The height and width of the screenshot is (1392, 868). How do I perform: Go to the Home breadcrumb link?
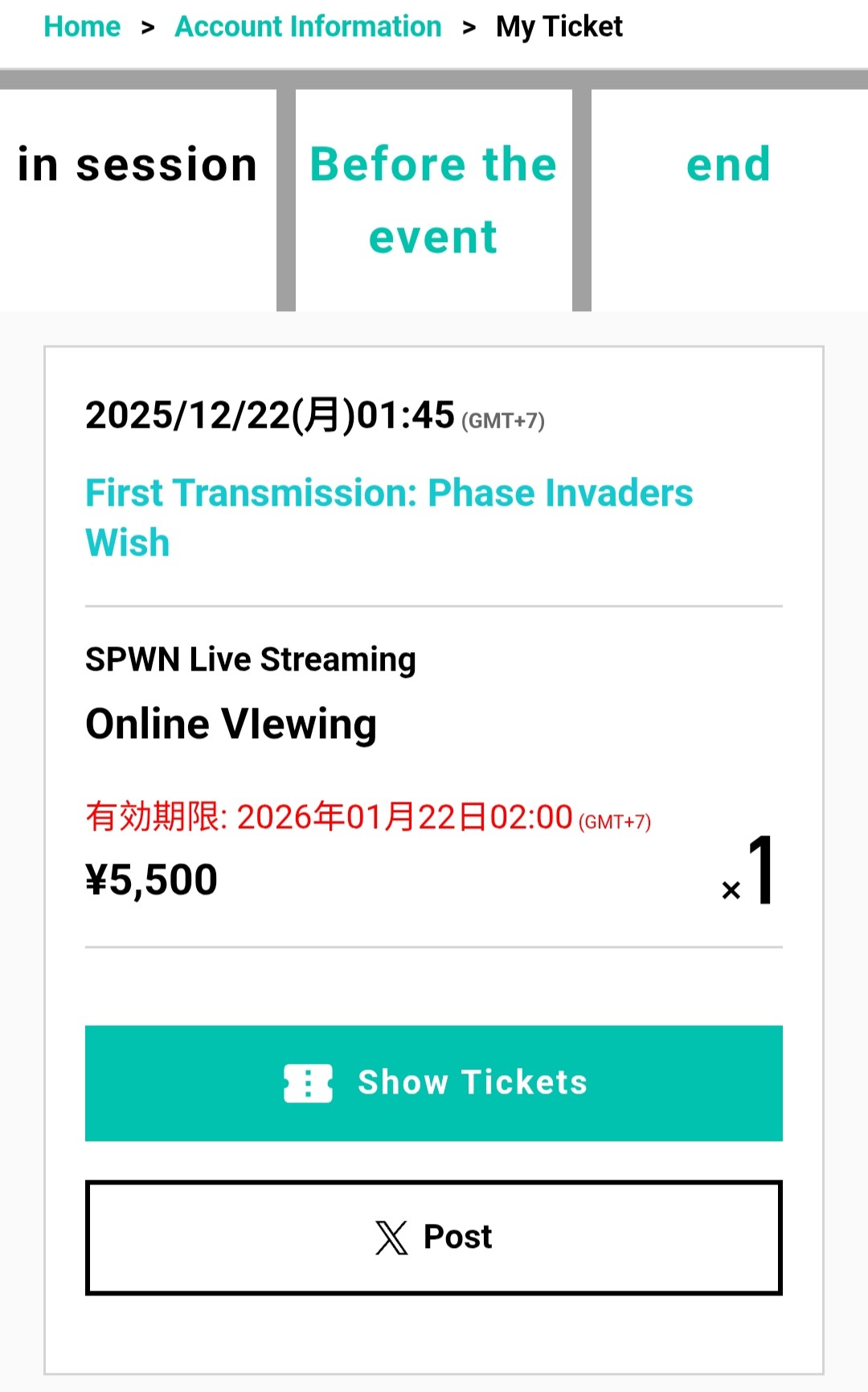82,27
